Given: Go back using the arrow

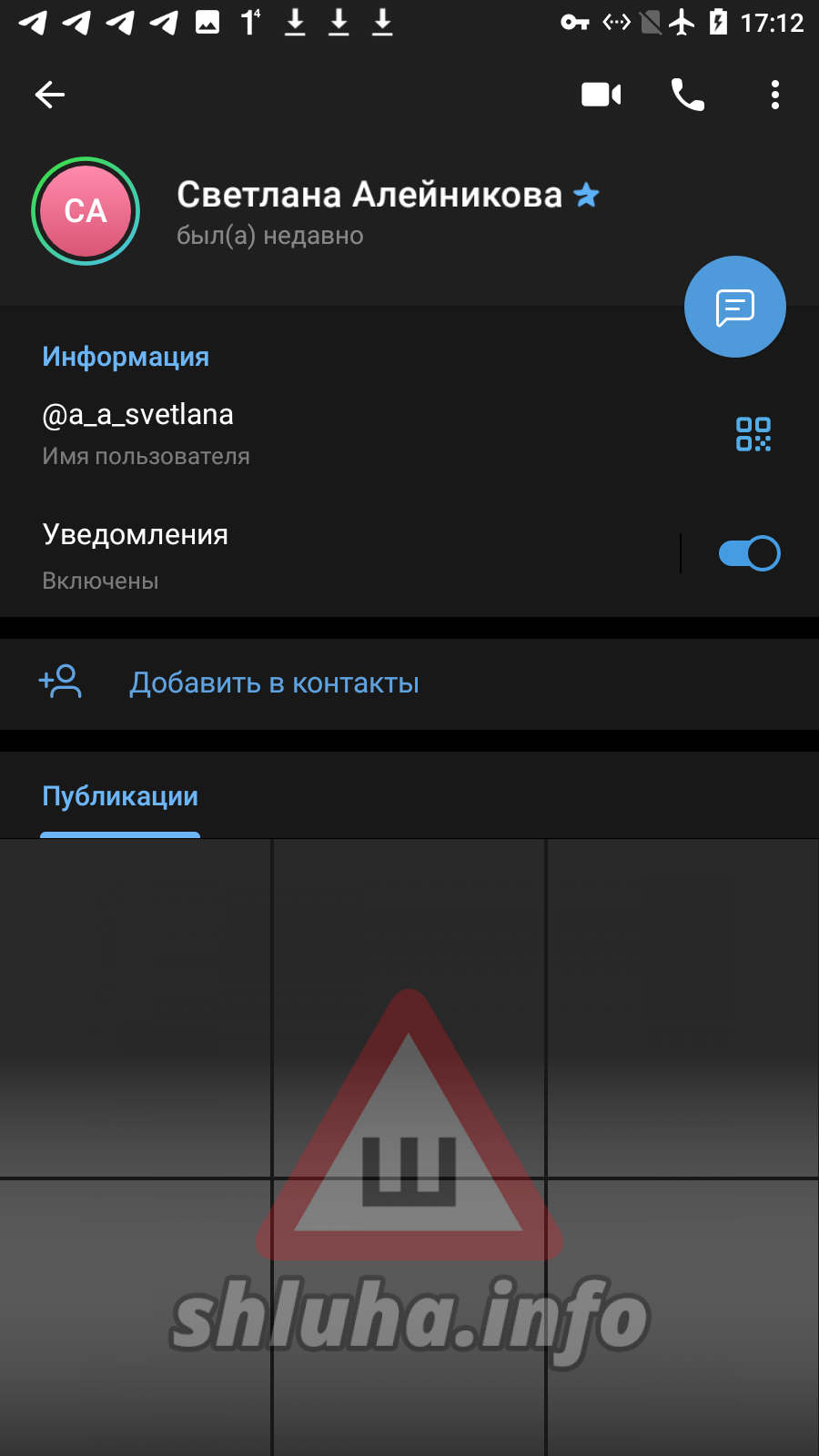Looking at the screenshot, I should click(x=50, y=94).
